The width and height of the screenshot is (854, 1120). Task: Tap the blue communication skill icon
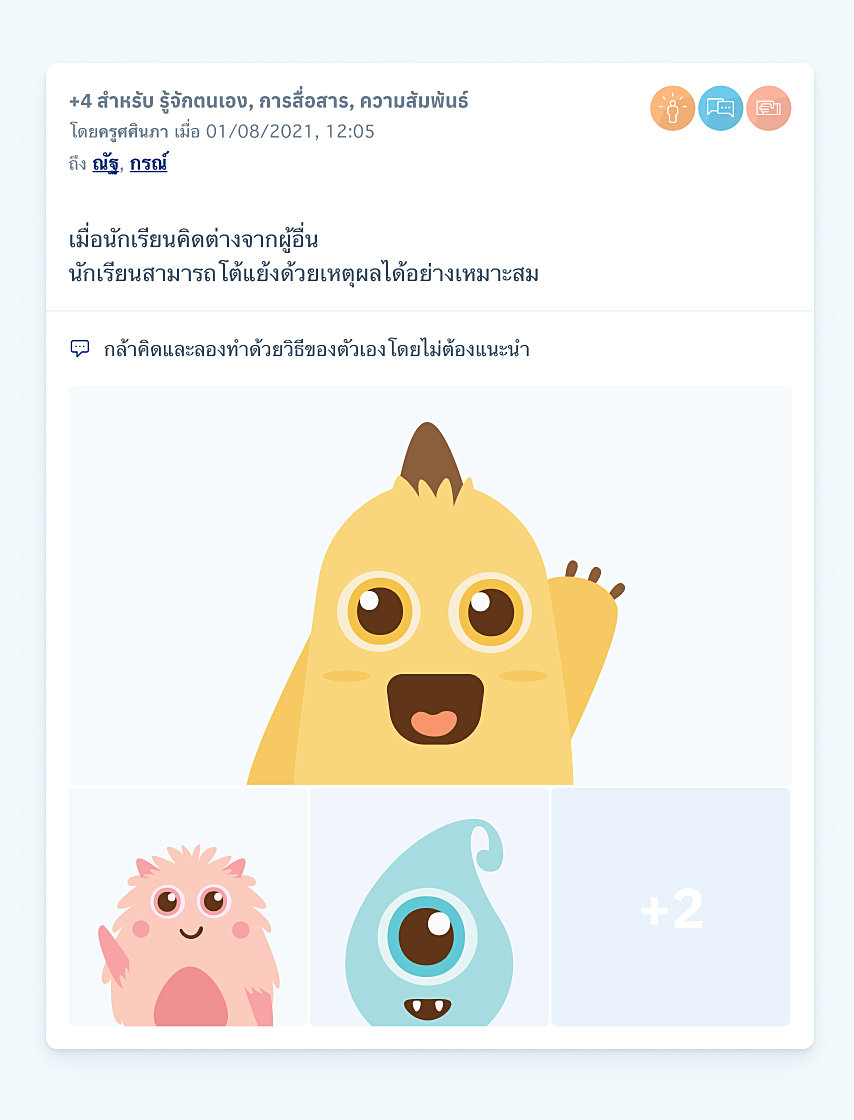[x=721, y=108]
